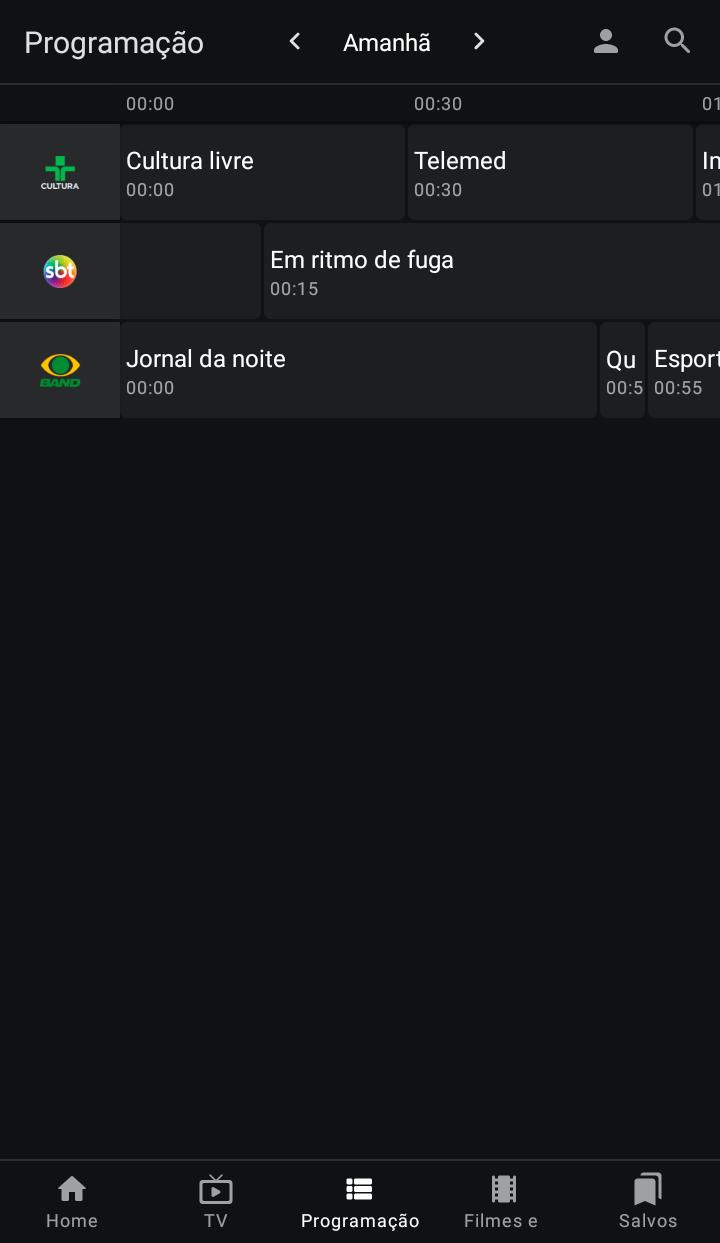The image size is (720, 1243).
Task: Select the Telemed program at 00:30
Action: pos(550,172)
